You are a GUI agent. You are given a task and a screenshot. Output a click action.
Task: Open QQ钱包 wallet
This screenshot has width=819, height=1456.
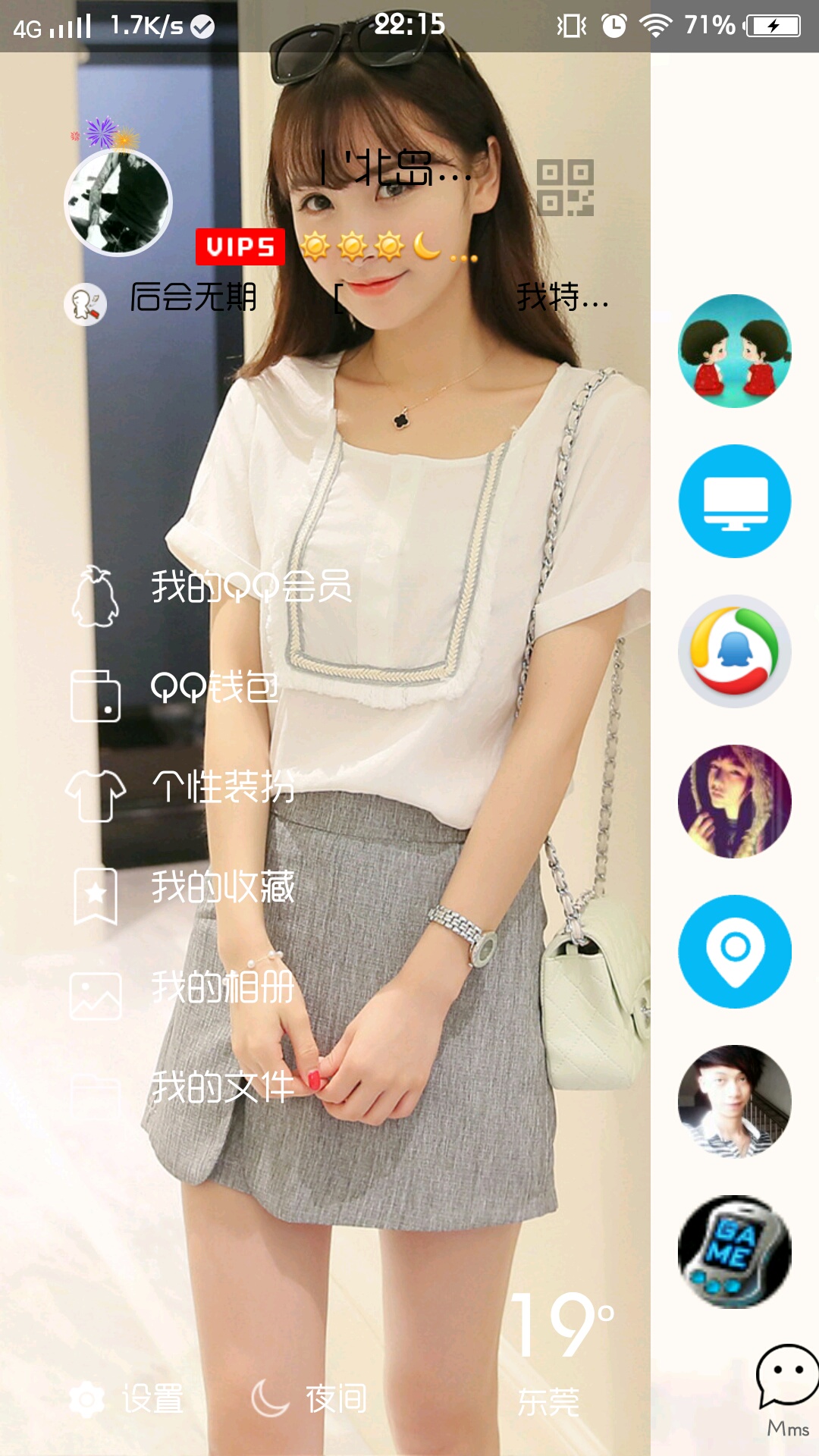tap(215, 687)
